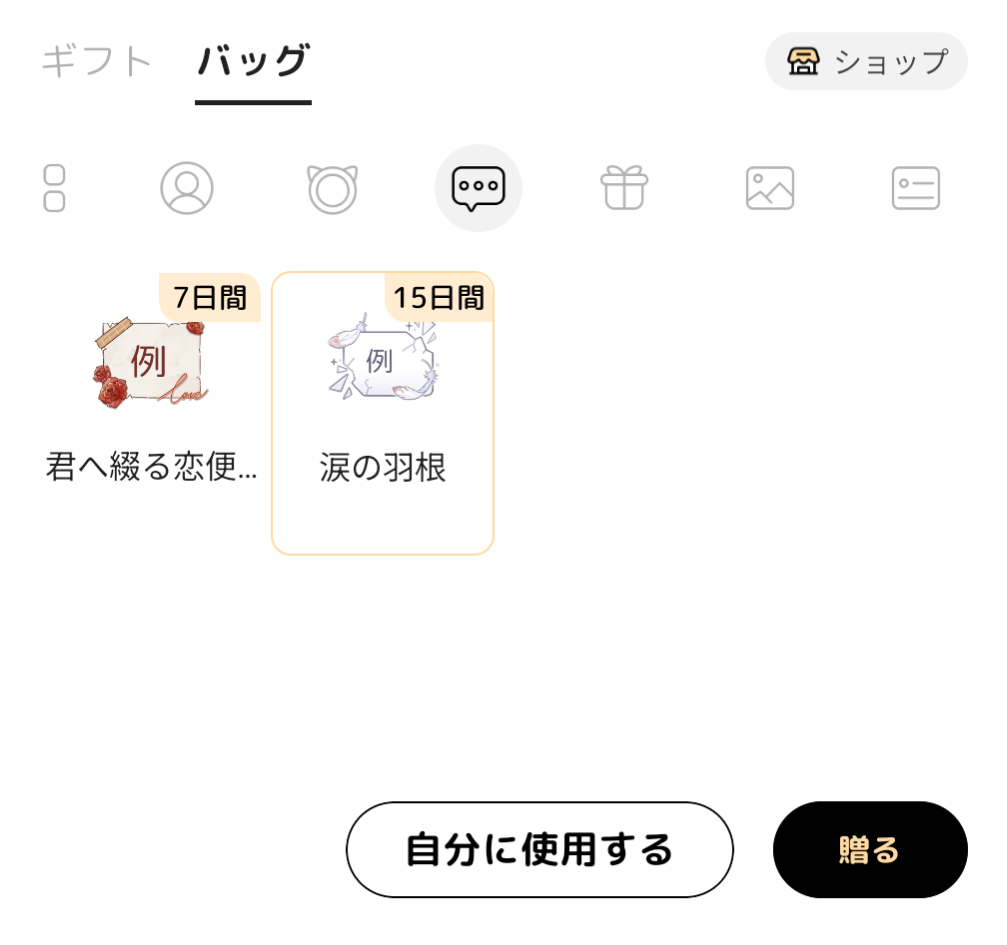Select the バッグ tab

[253, 61]
